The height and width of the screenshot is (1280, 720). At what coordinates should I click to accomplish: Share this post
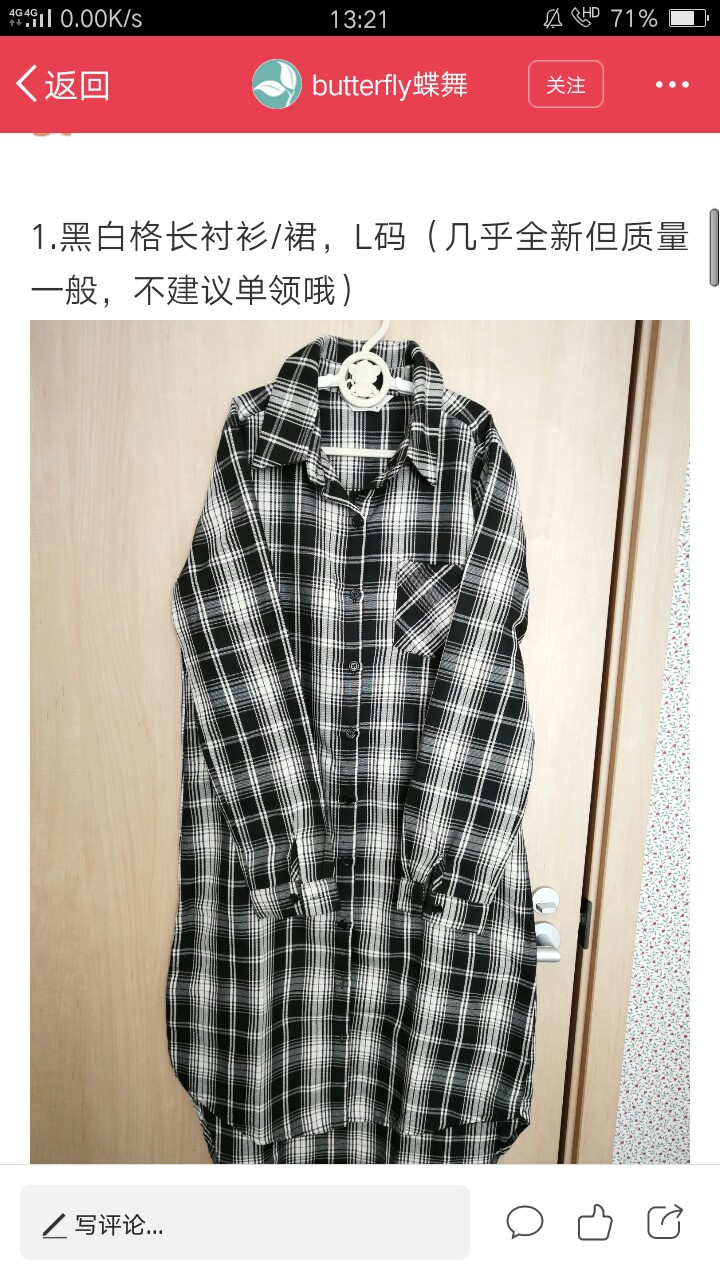click(665, 1222)
